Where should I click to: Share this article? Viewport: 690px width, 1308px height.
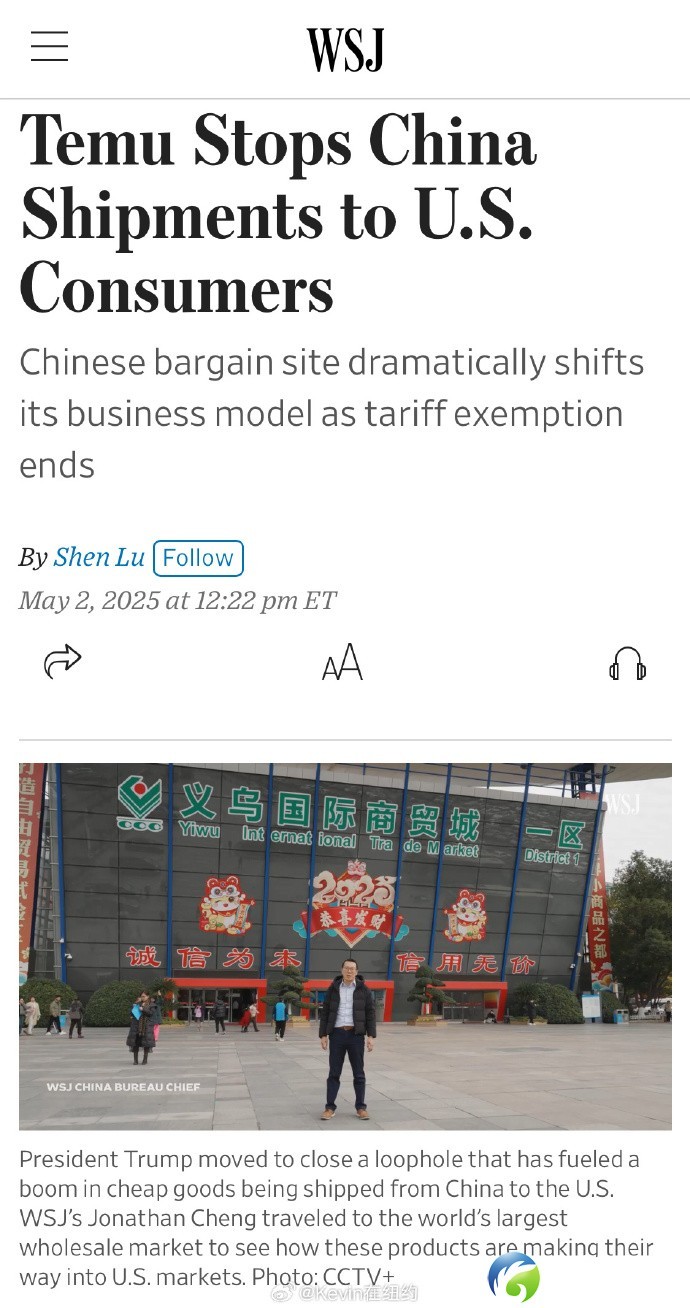[x=62, y=661]
